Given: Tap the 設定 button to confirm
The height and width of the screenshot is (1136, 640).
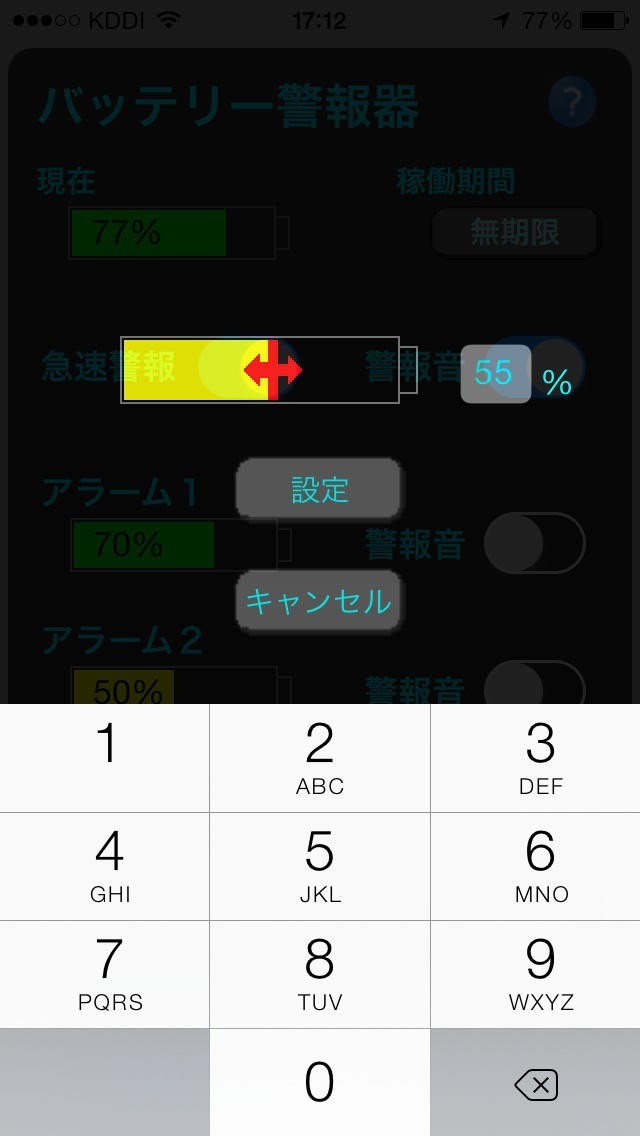Looking at the screenshot, I should [319, 489].
